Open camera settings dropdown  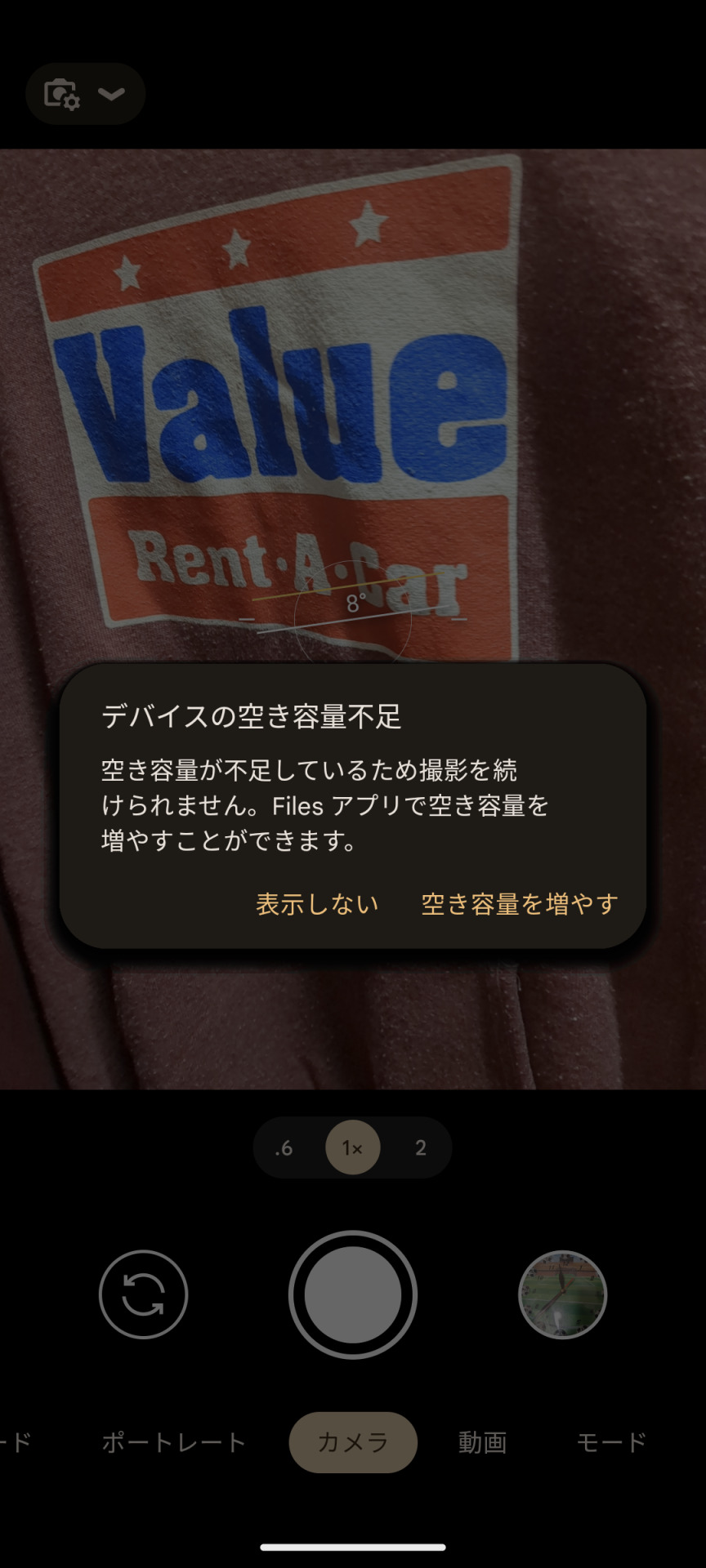85,94
